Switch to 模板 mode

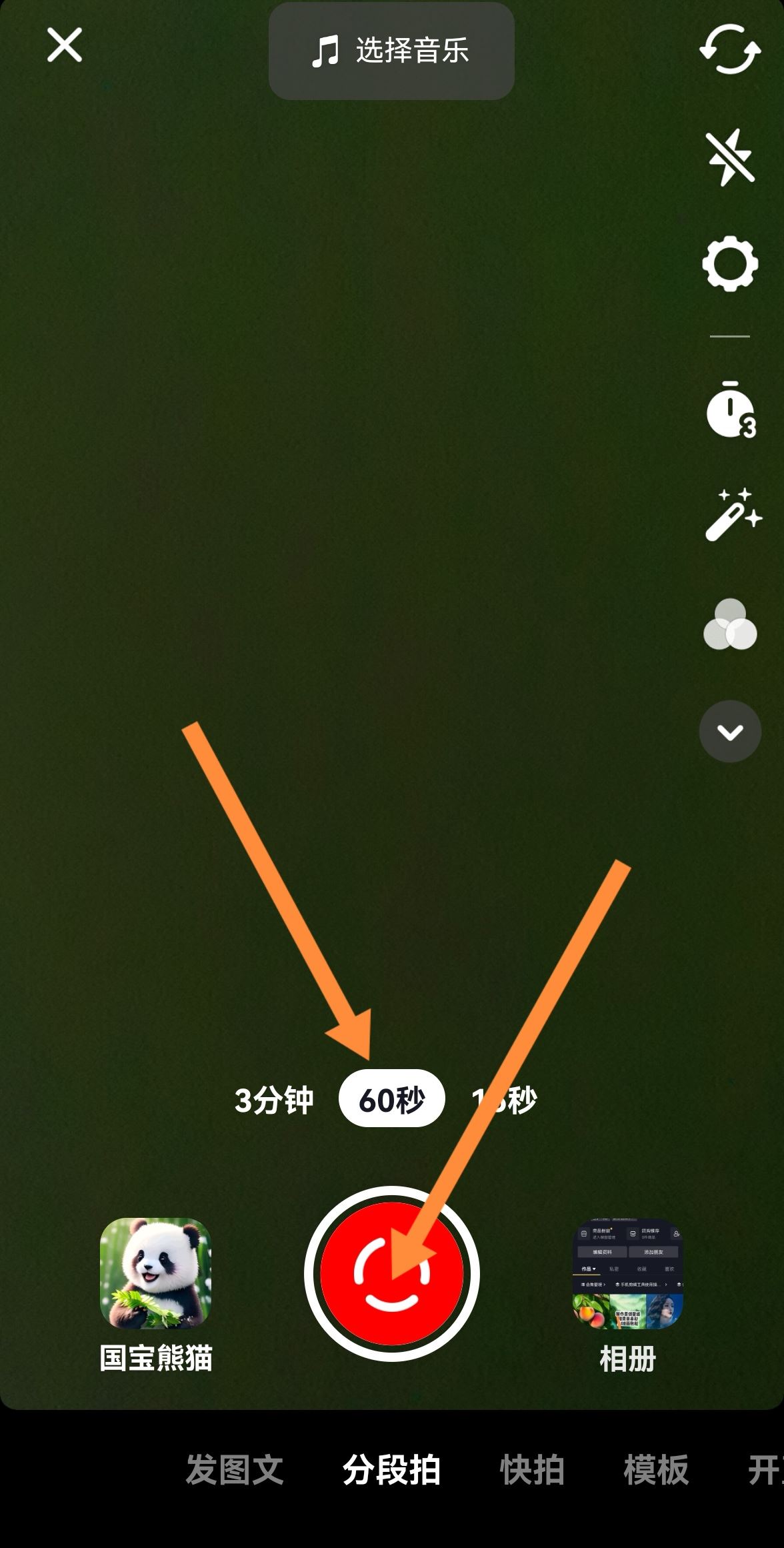point(656,1470)
